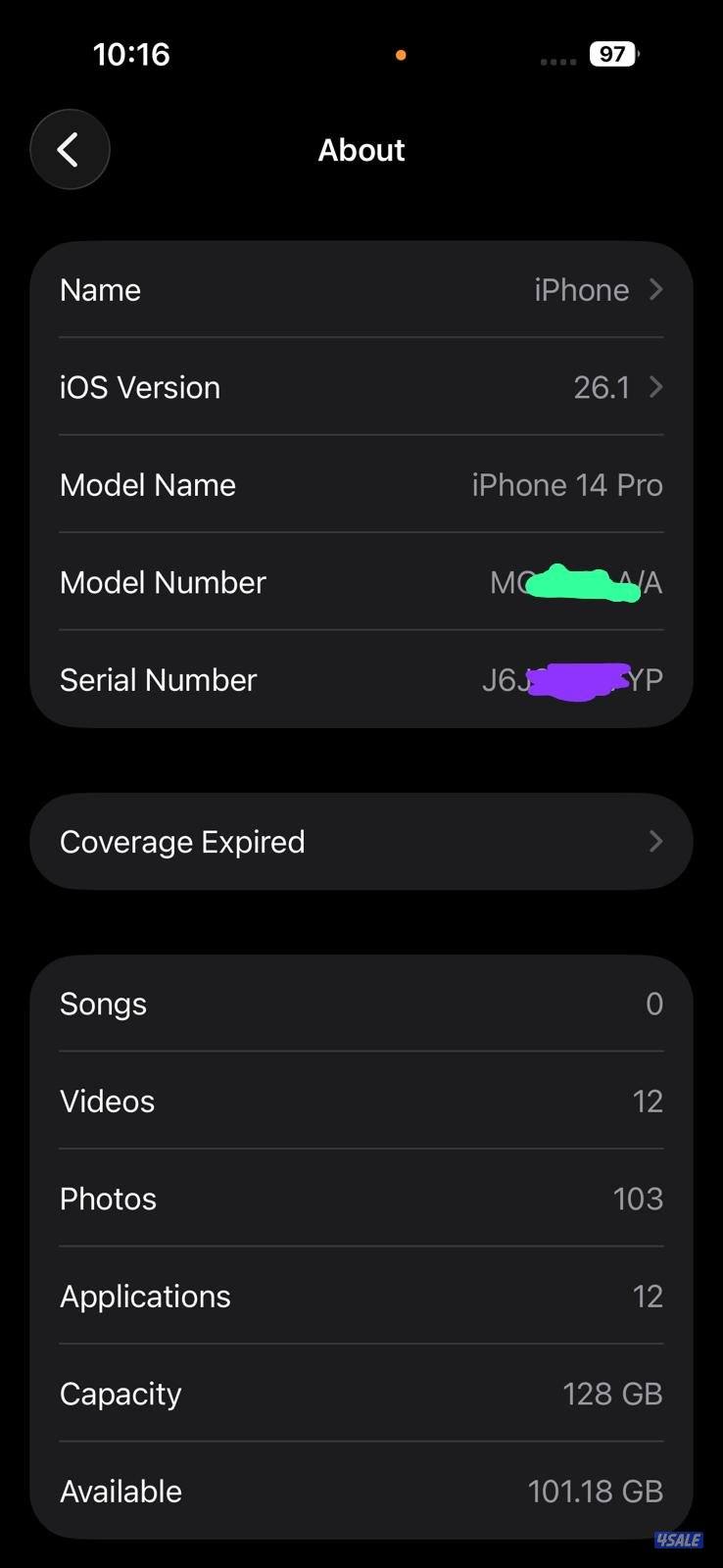
Task: Tap the Capacity 128 GB row
Action: 361,1393
